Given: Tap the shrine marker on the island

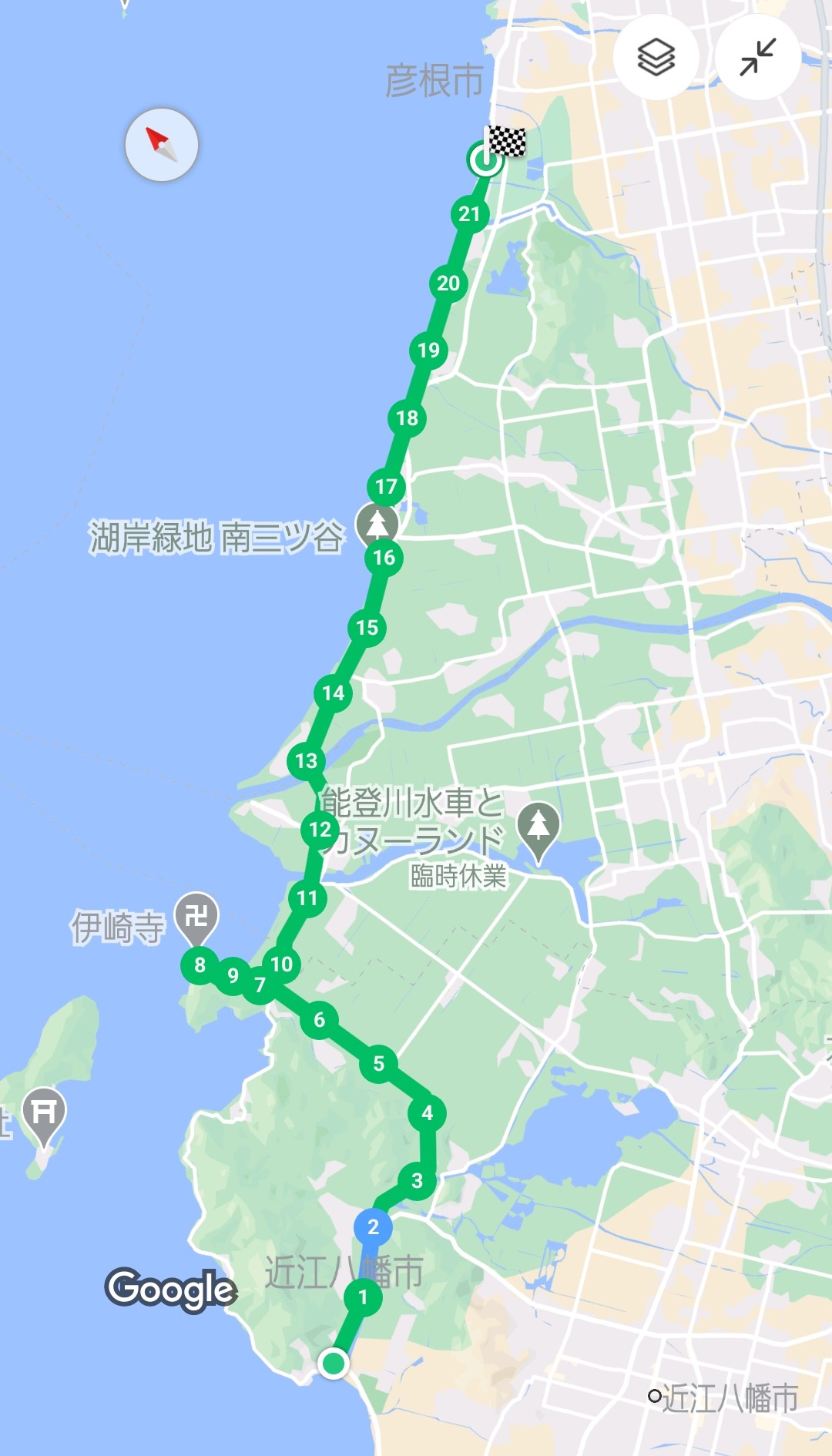Looking at the screenshot, I should [44, 1113].
